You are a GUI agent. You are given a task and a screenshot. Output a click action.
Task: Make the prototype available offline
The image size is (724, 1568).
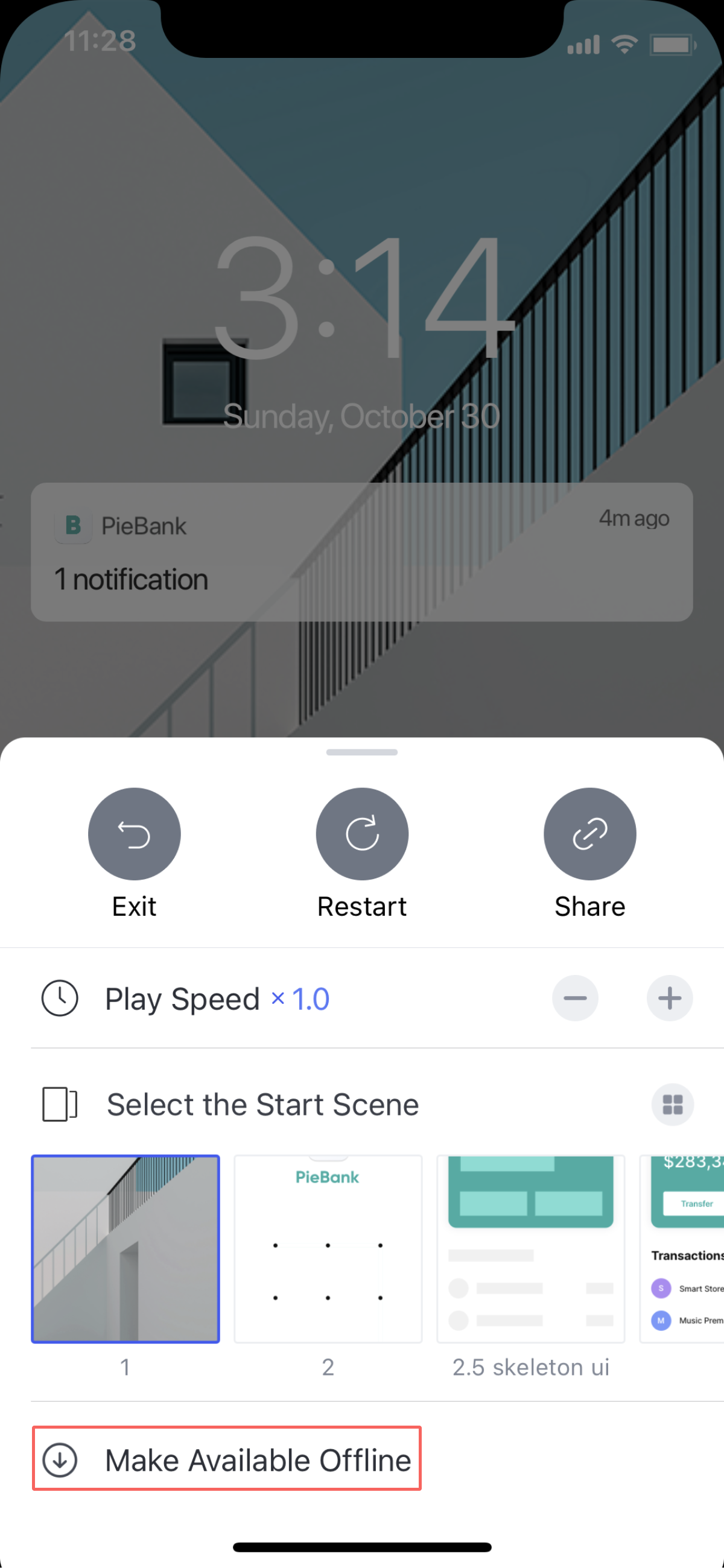(226, 1459)
